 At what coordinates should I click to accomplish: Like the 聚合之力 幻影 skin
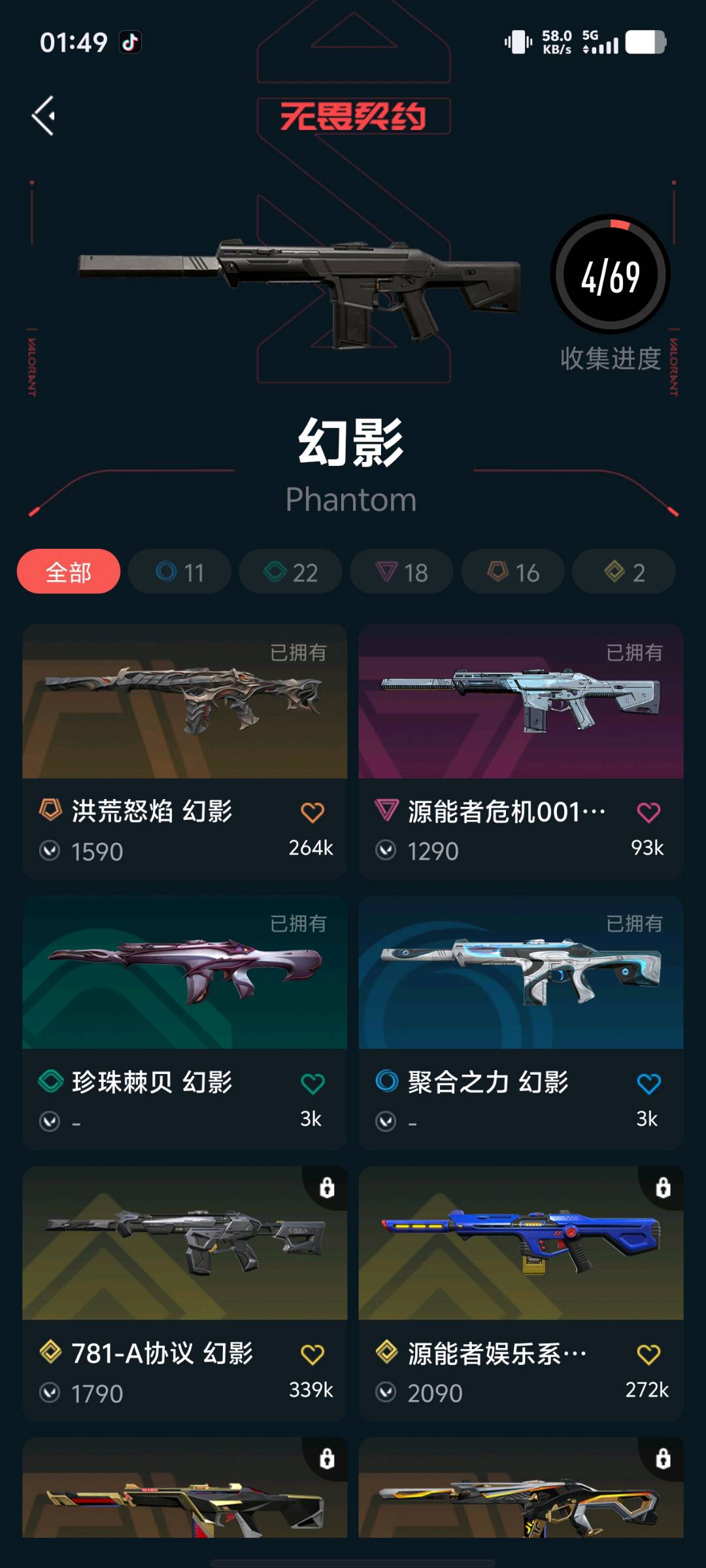click(648, 1084)
